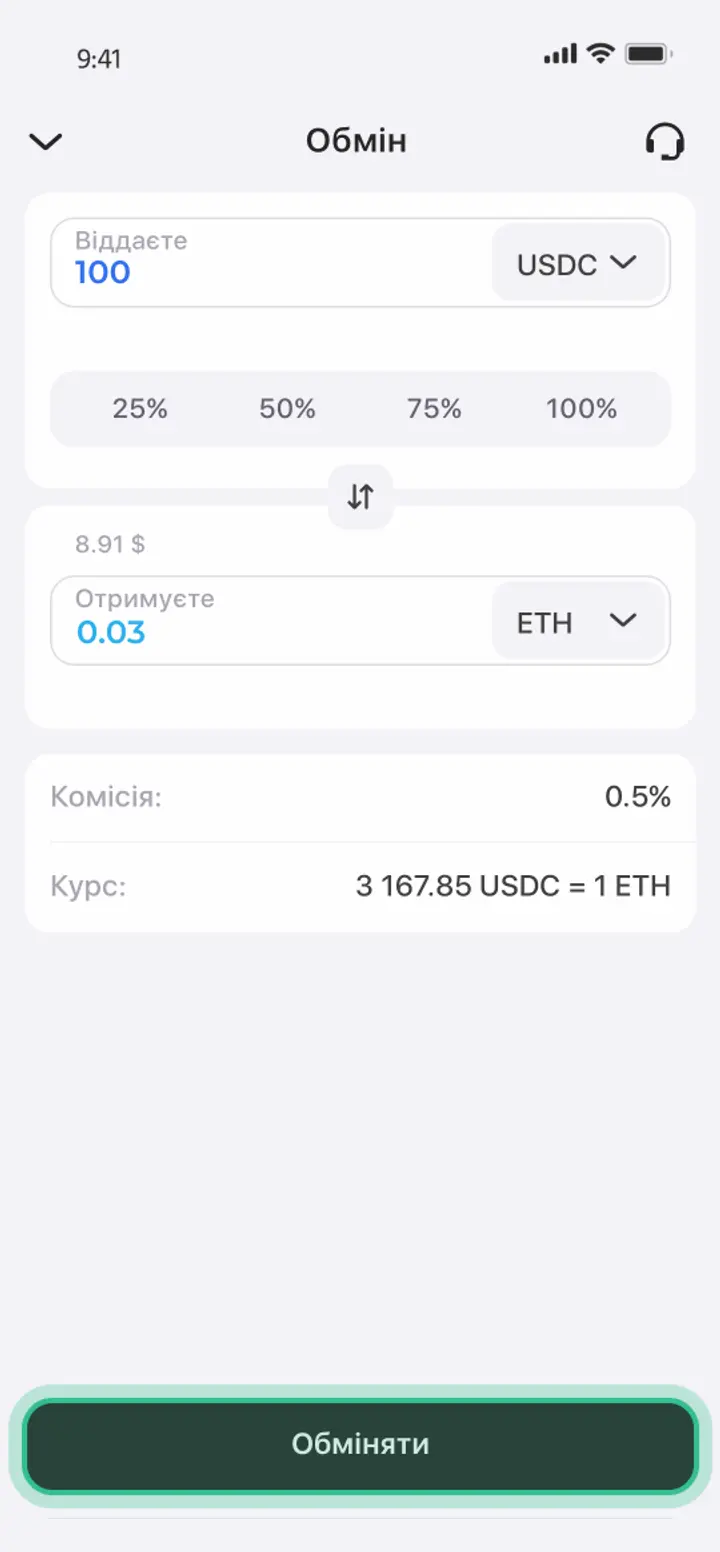This screenshot has height=1552, width=720.
Task: Tap the Комісія fee row
Action: click(360, 797)
